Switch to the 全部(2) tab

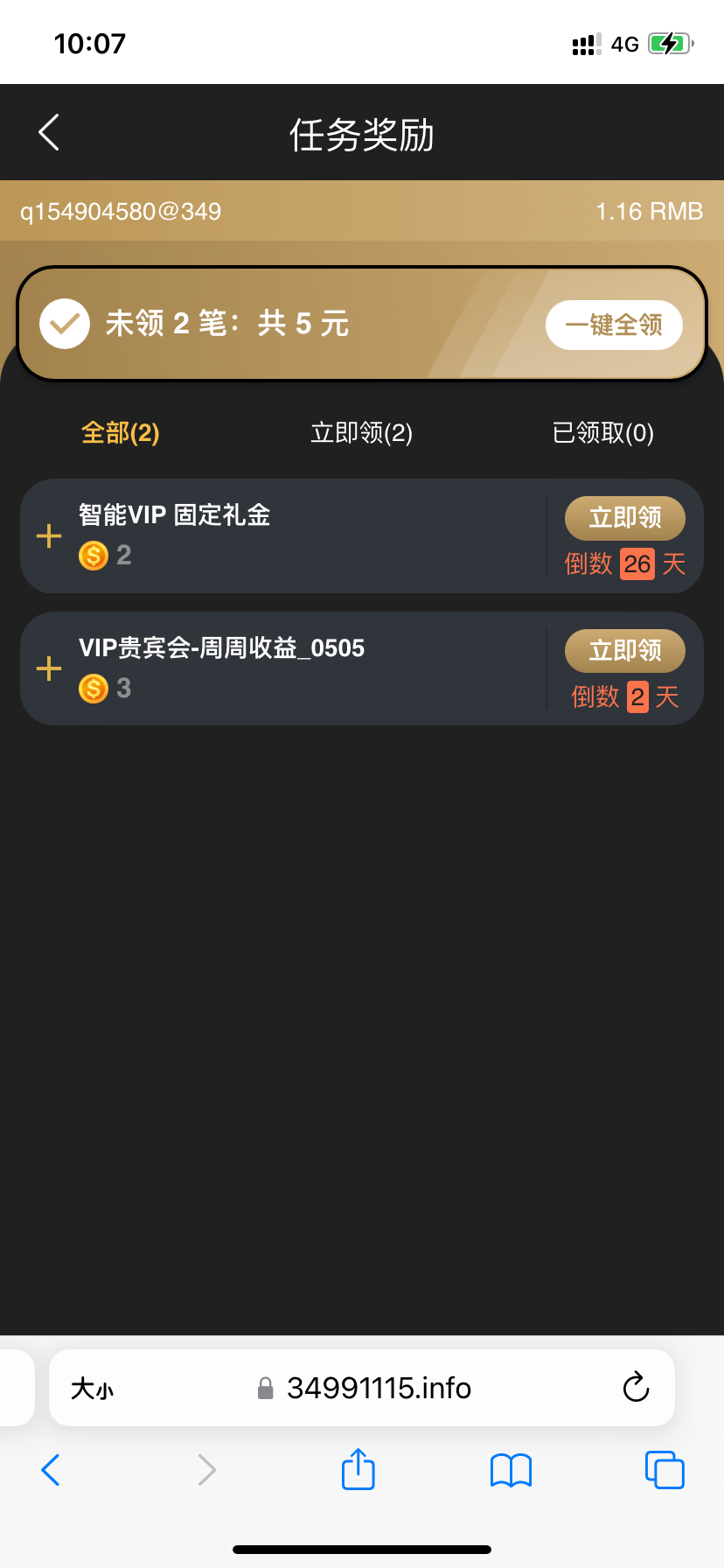pos(121,433)
